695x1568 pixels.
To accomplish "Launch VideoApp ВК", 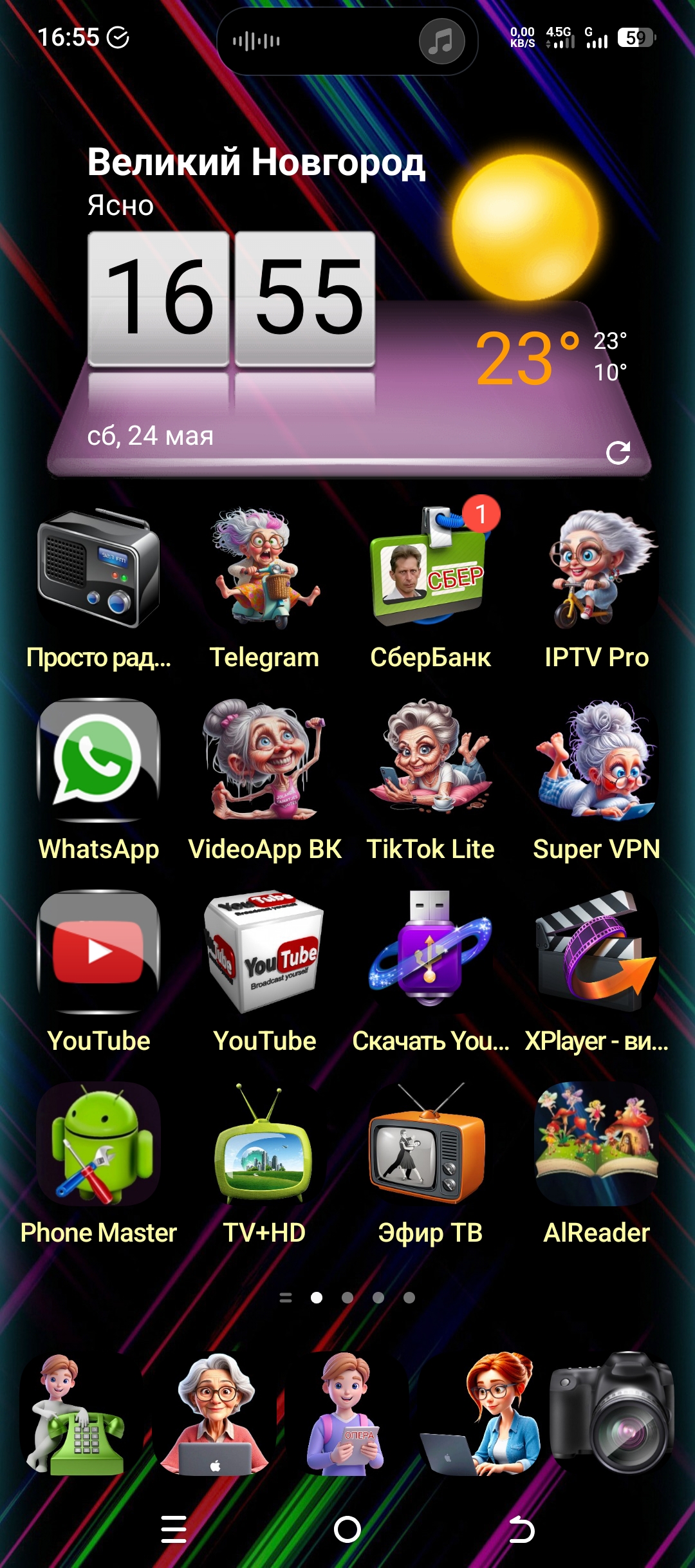I will click(264, 760).
